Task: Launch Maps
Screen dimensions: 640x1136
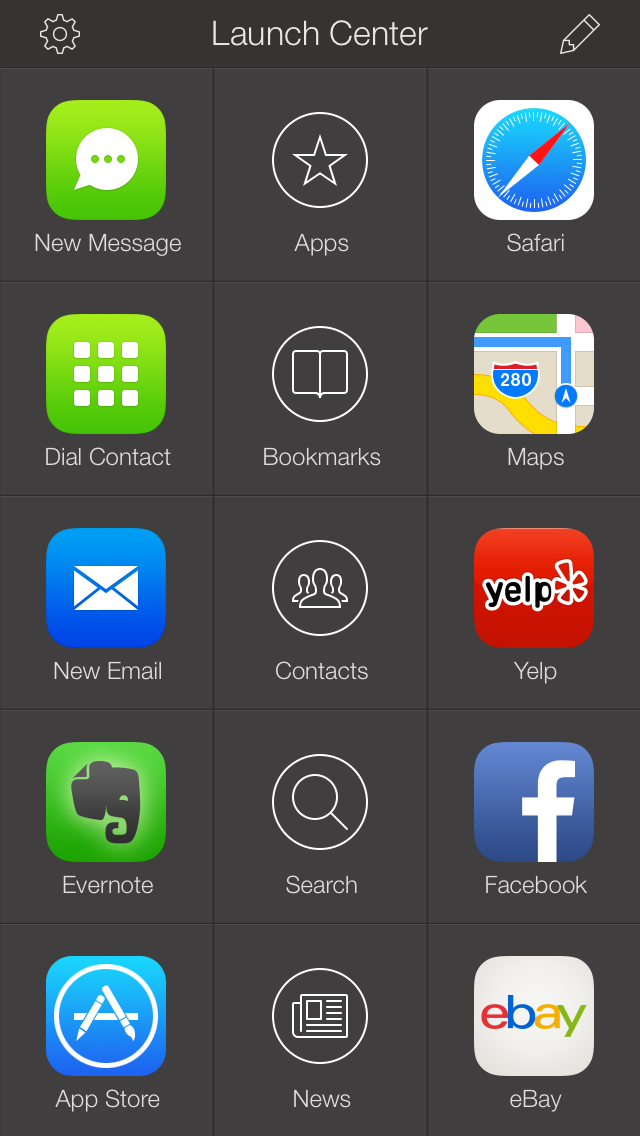Action: coord(534,374)
